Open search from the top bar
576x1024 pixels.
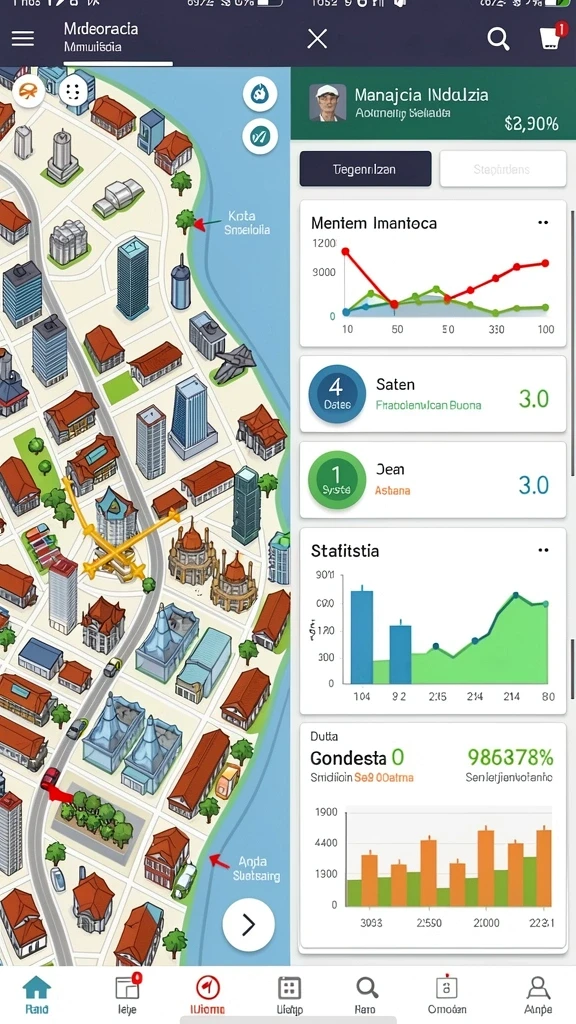[498, 39]
